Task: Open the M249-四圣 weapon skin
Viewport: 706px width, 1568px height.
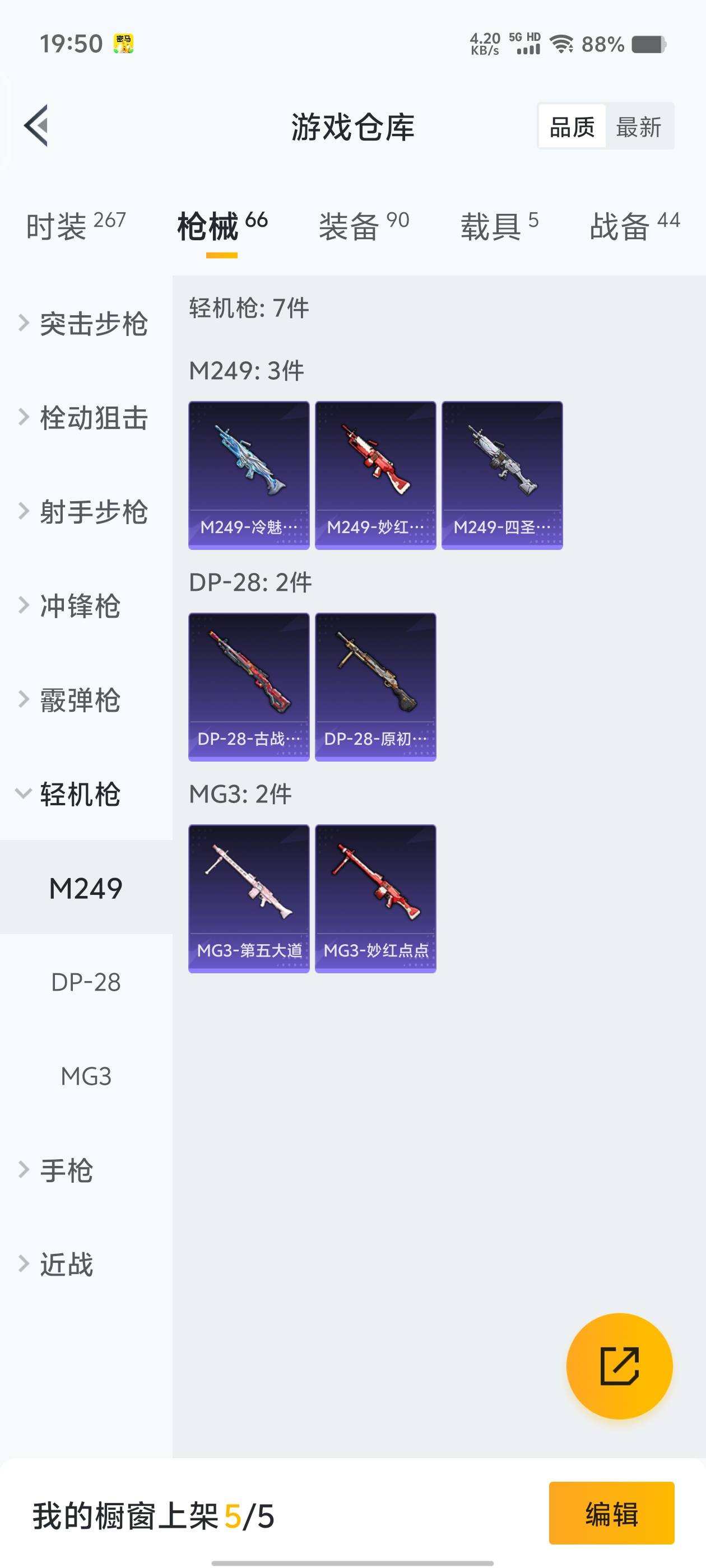Action: (503, 475)
